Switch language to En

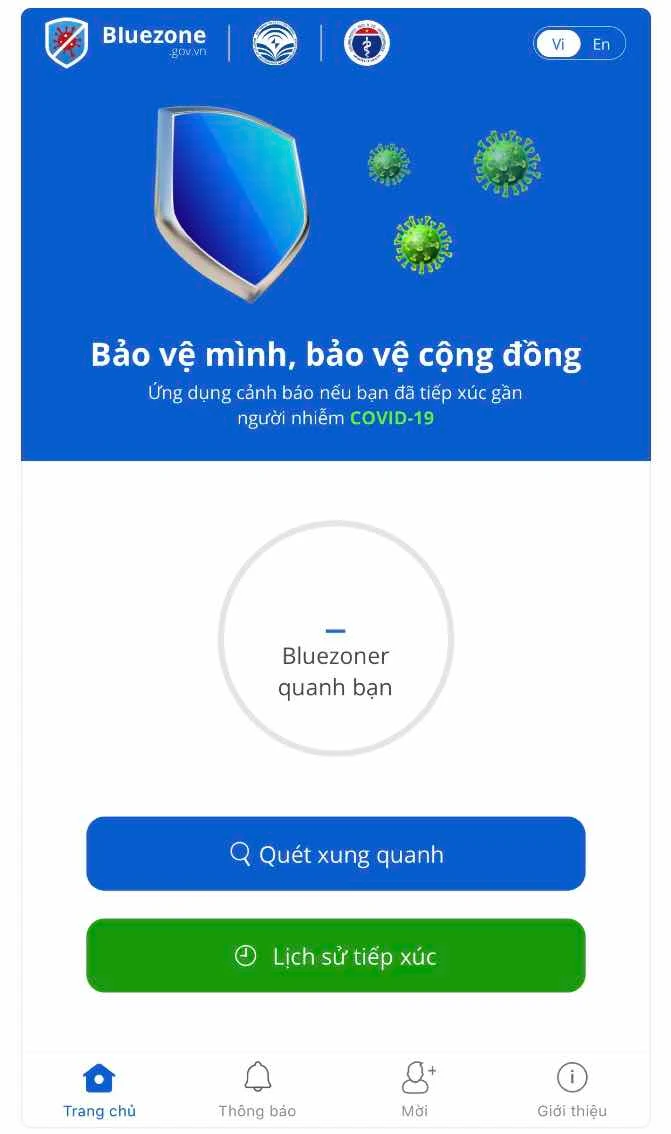601,44
